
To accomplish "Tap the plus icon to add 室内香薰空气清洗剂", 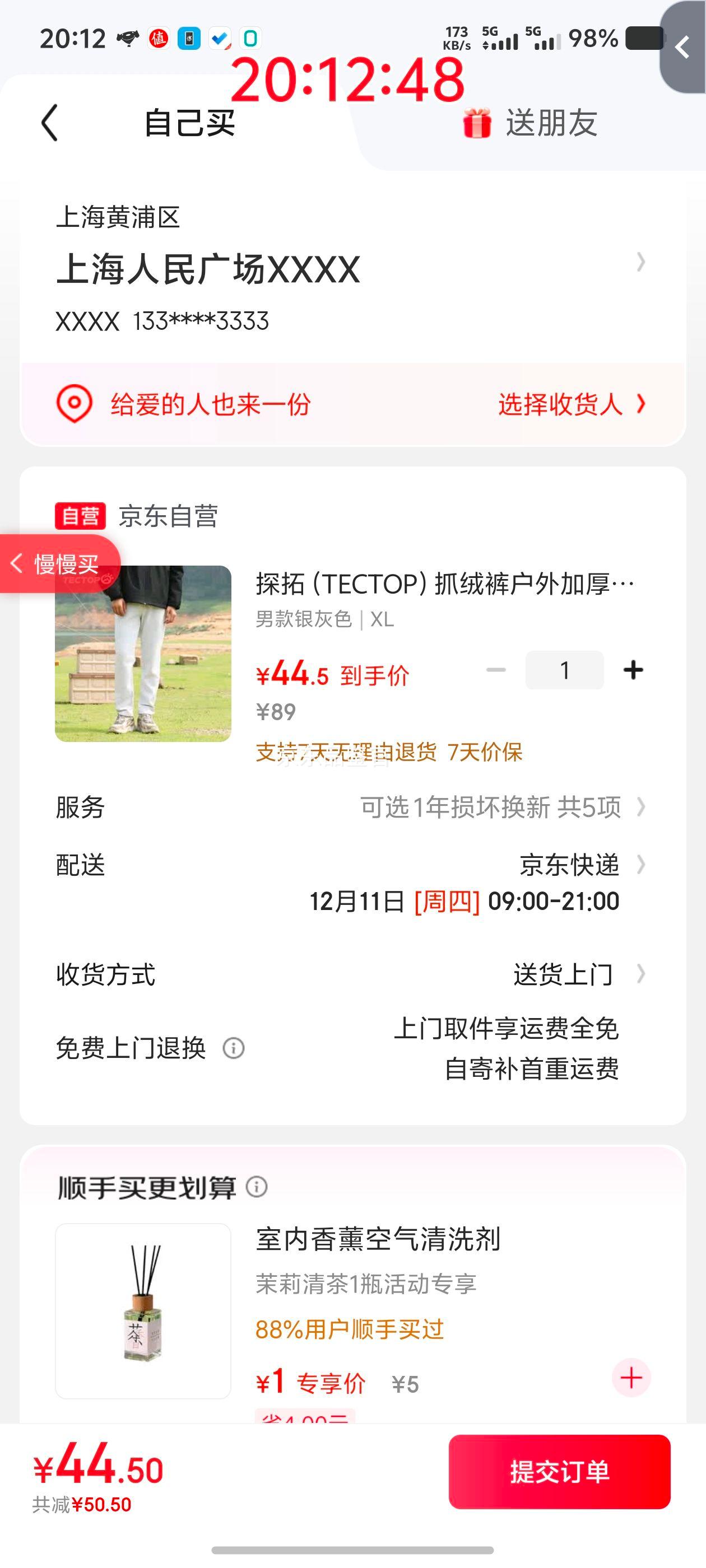I will pyautogui.click(x=630, y=1378).
